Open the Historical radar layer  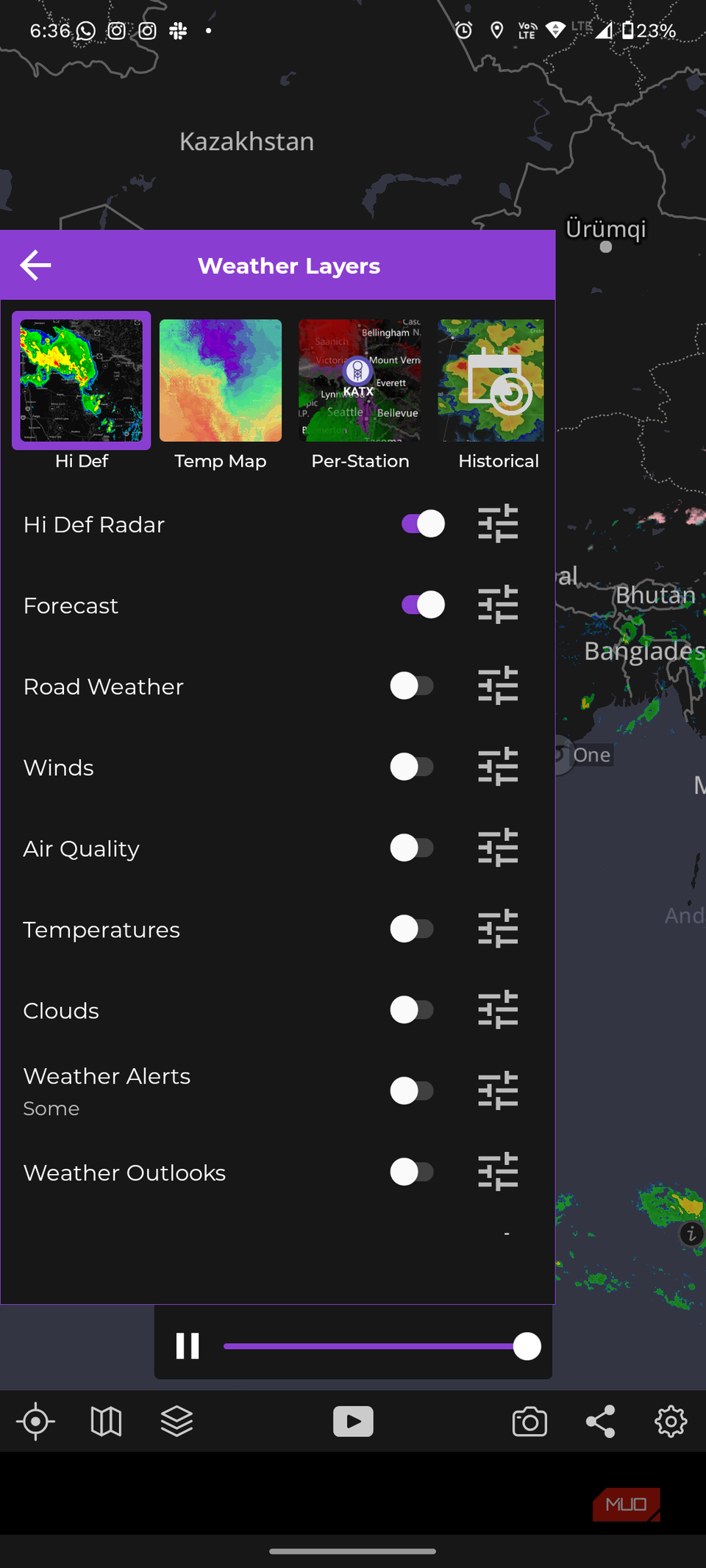[x=491, y=381]
